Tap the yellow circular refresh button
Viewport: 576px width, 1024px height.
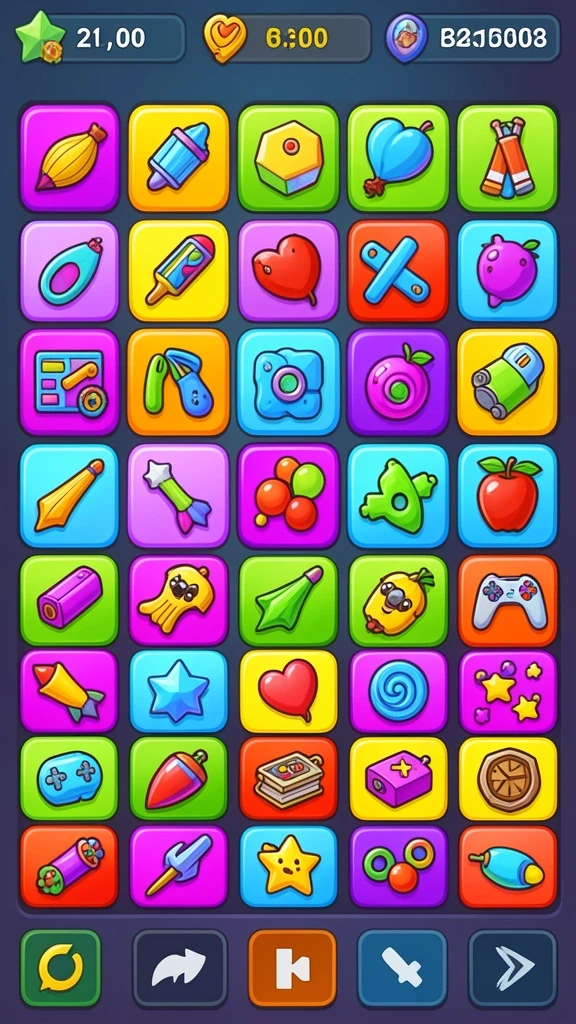(x=61, y=968)
